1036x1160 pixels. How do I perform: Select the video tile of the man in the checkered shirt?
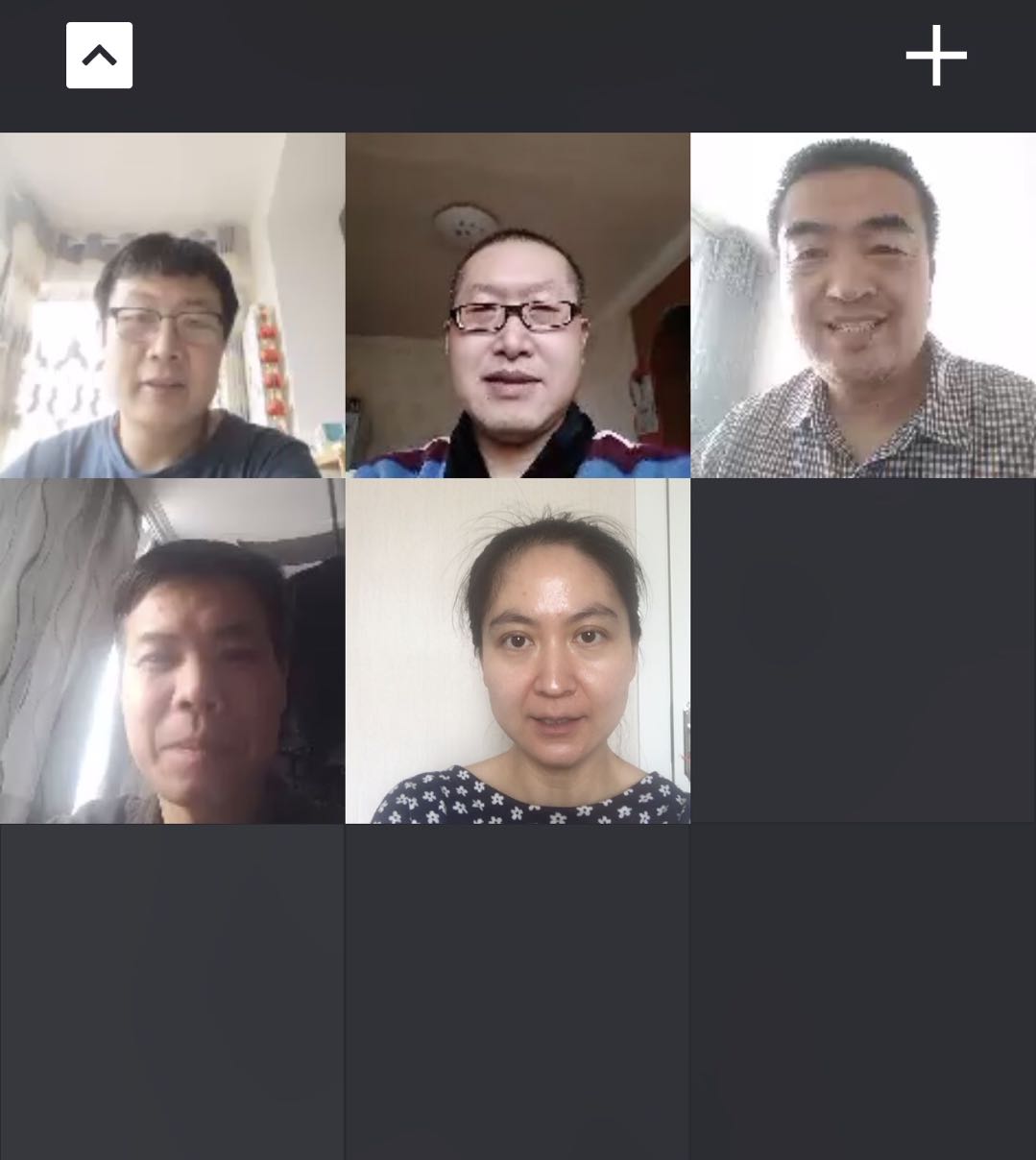[863, 305]
